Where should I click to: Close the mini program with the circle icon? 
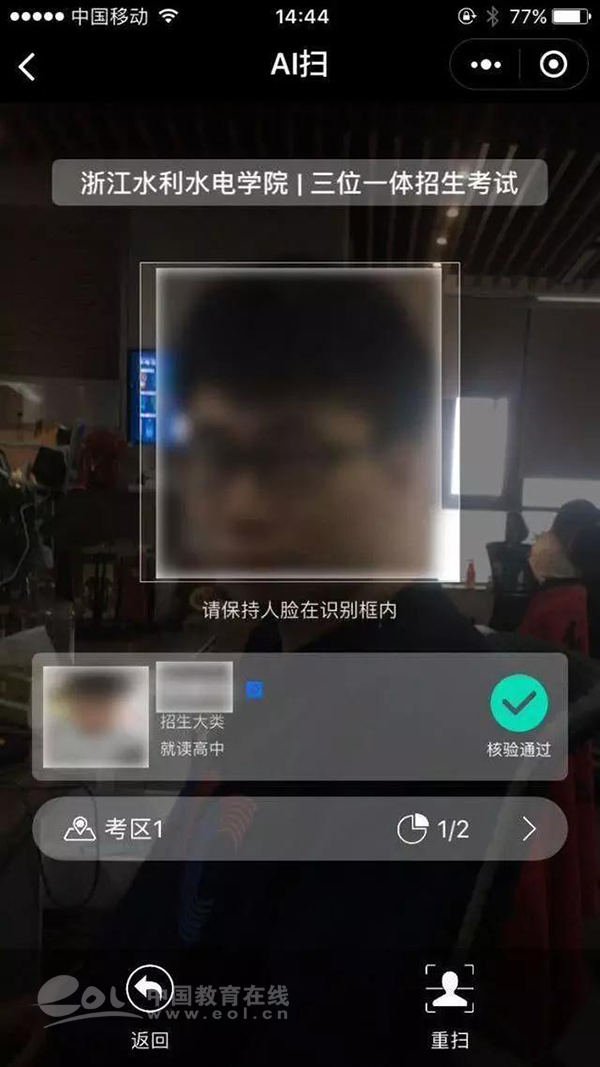pyautogui.click(x=553, y=65)
